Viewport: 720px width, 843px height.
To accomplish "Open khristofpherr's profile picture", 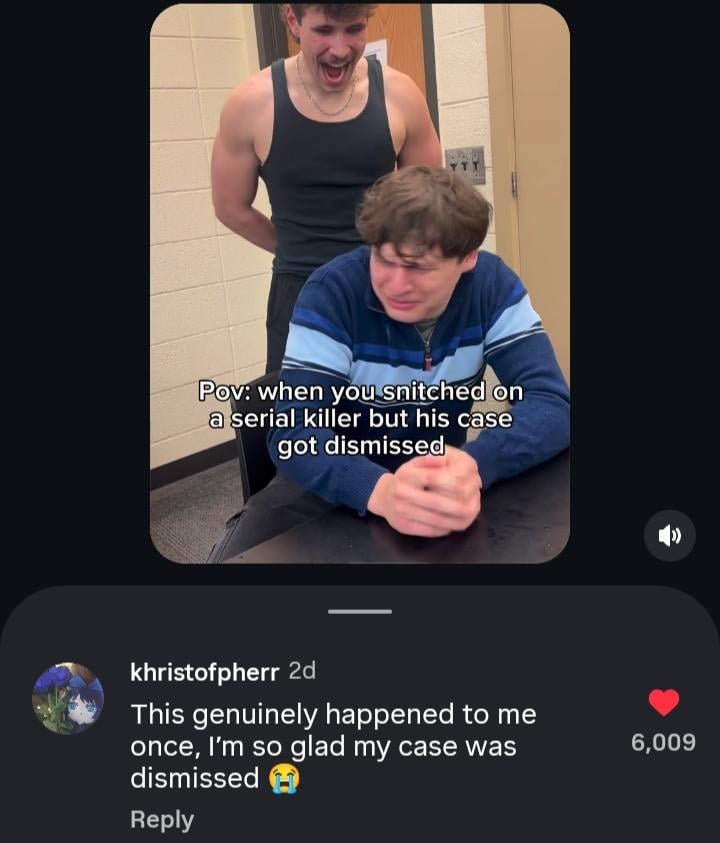I will 68,698.
